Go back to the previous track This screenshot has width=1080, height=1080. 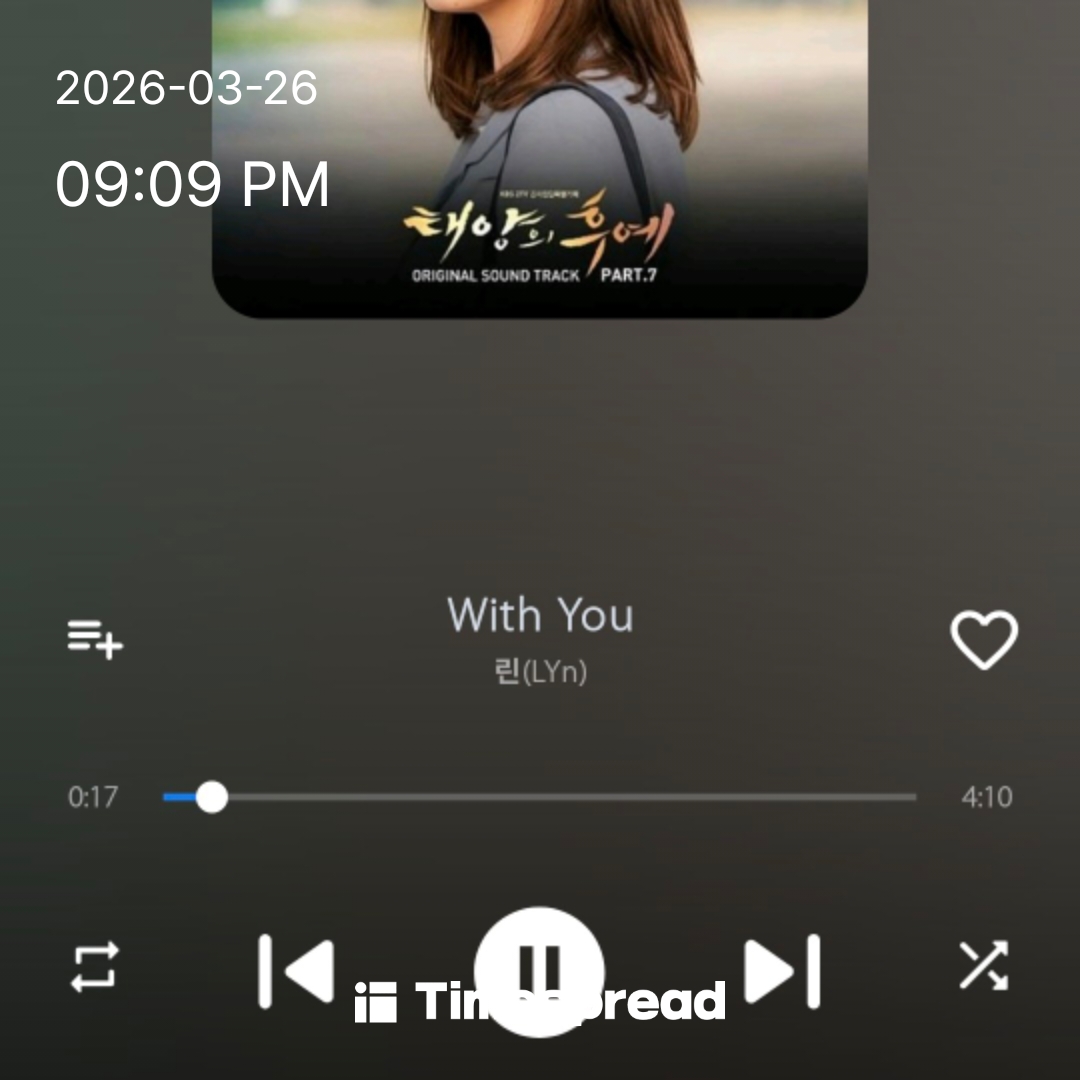click(296, 969)
